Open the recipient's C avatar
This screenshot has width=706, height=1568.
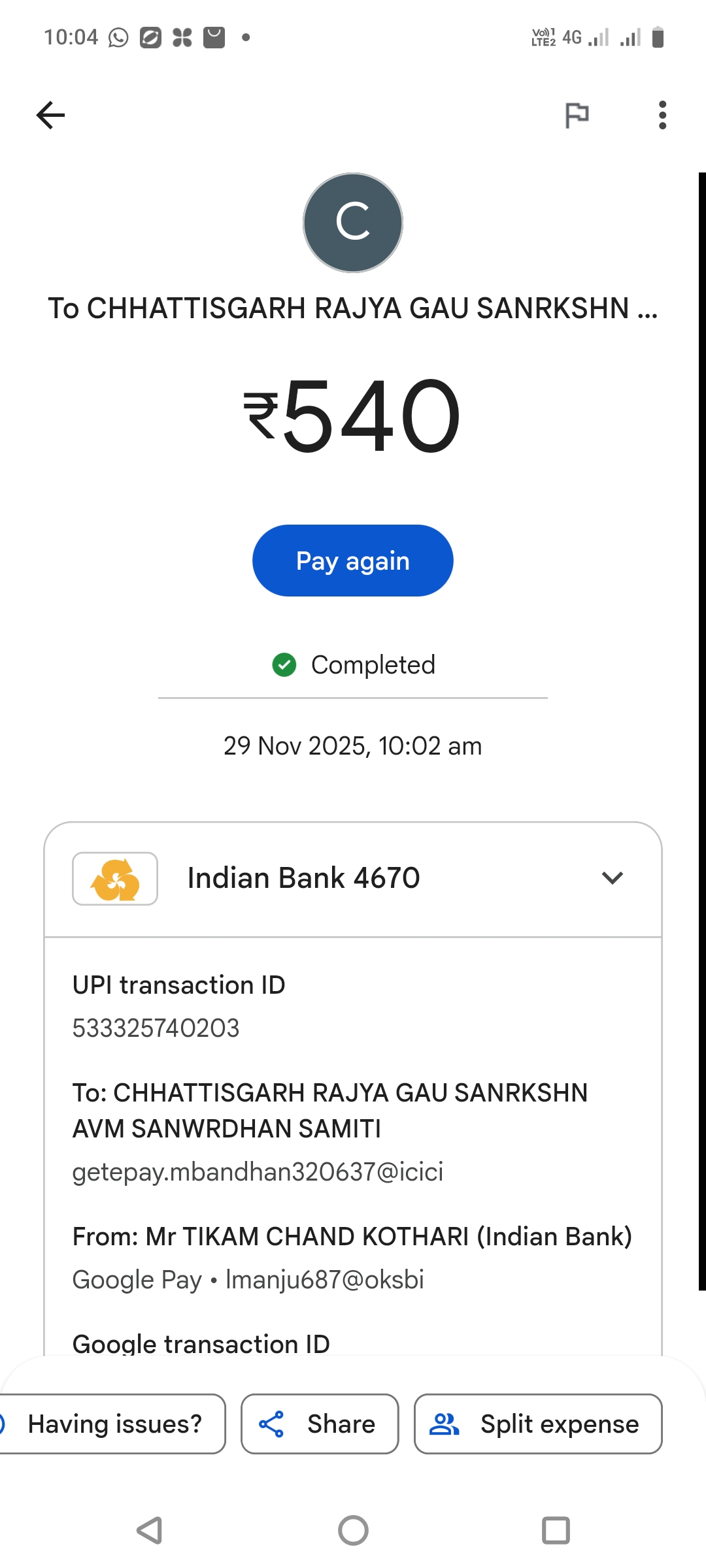pyautogui.click(x=353, y=223)
